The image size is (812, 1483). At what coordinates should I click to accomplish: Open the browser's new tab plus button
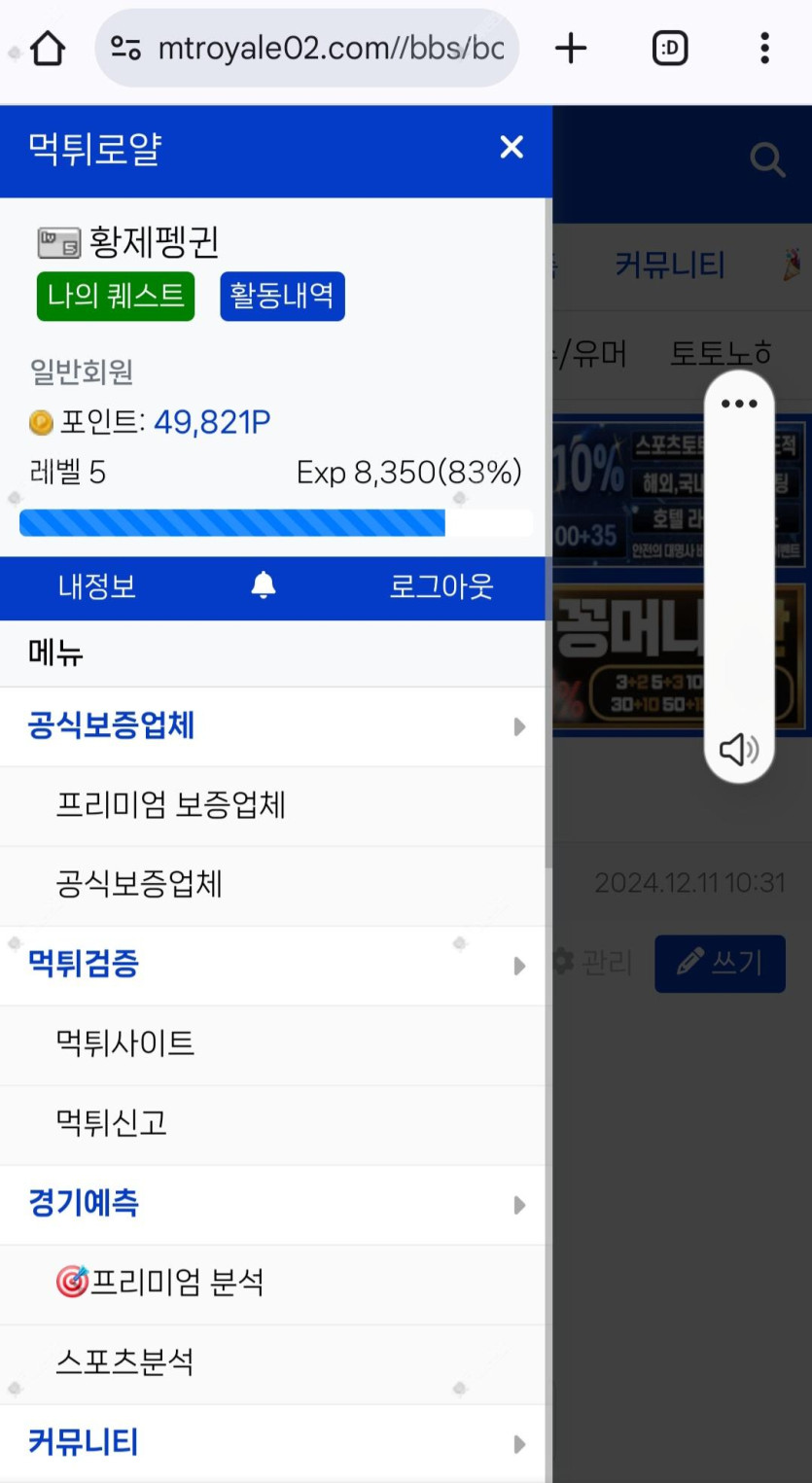(x=571, y=48)
